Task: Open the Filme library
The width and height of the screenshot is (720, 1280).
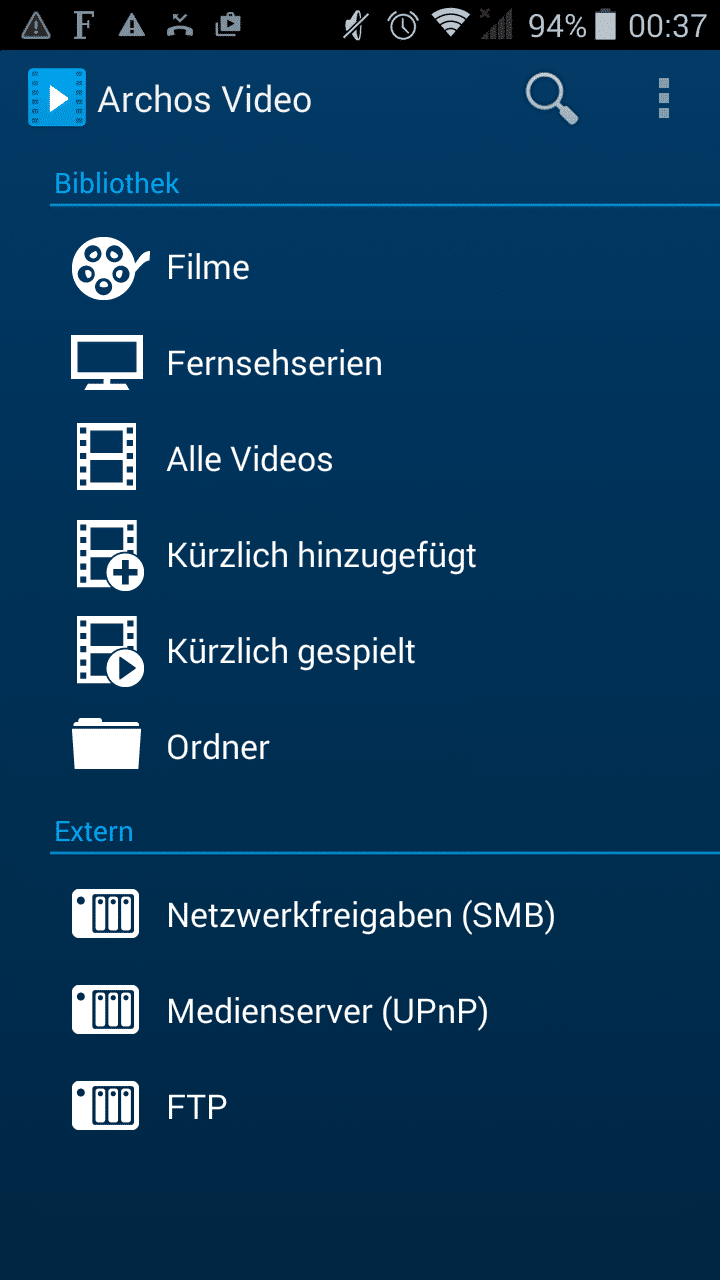Action: pyautogui.click(x=208, y=268)
